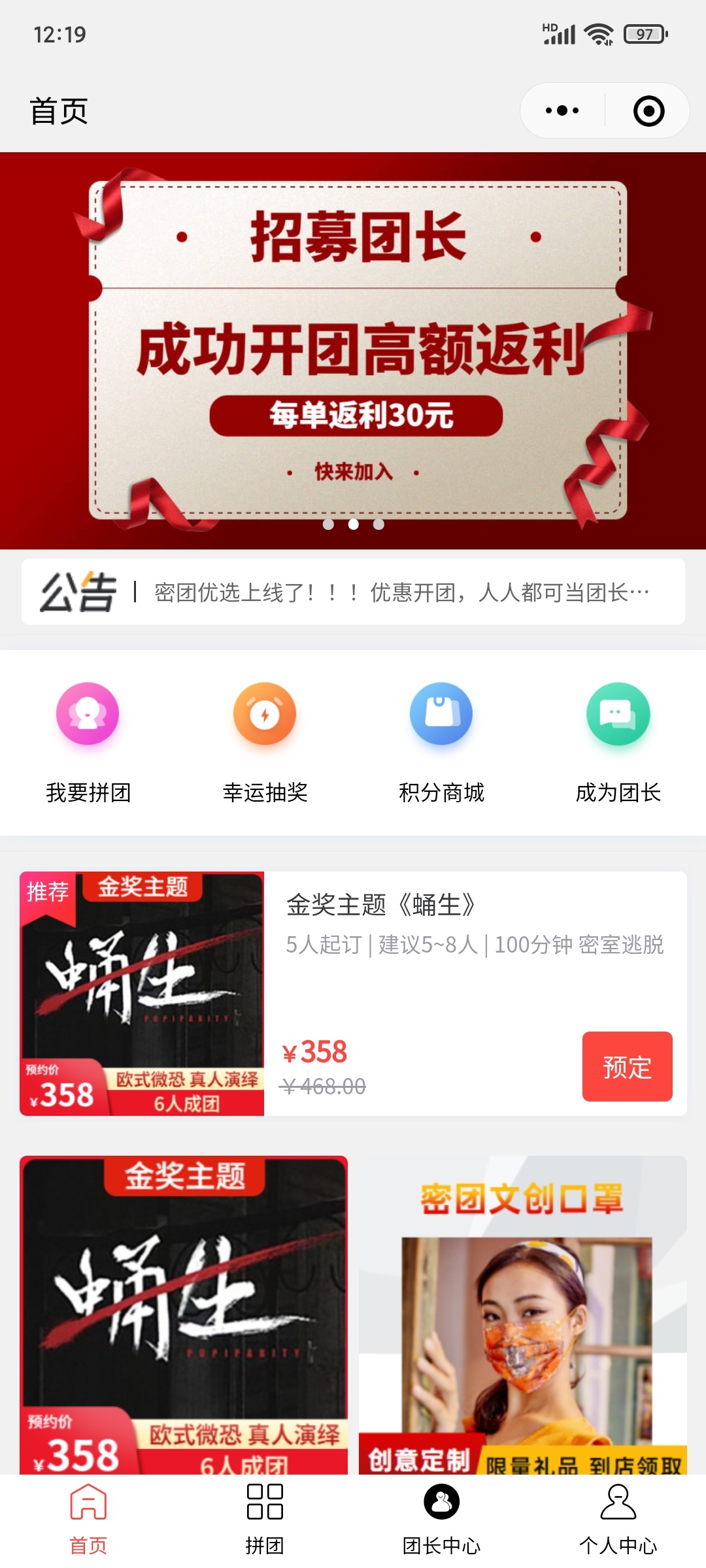Screen dimensions: 706x1568
Task: Open the mini-program more options menu
Action: tap(562, 110)
